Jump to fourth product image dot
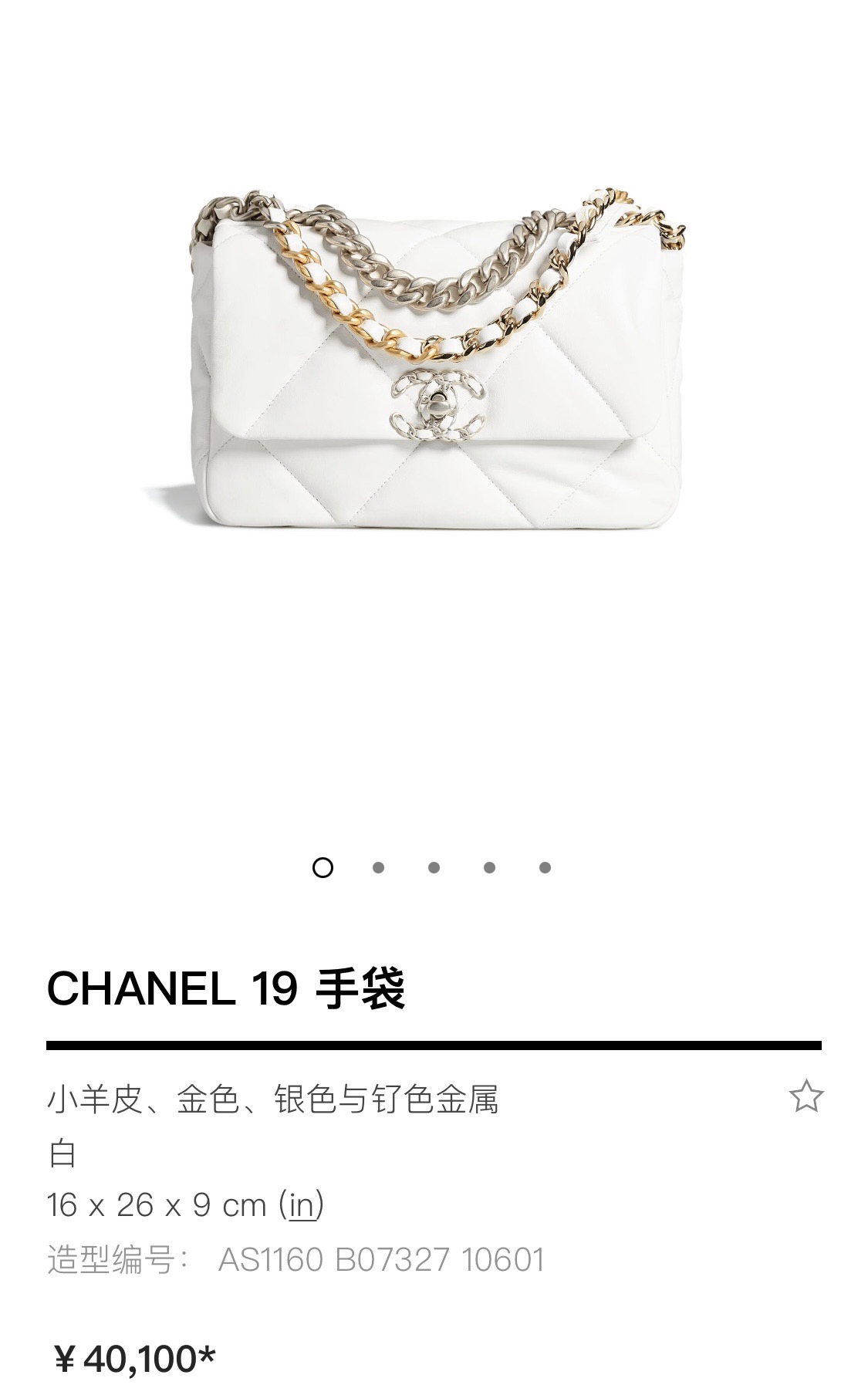 (489, 867)
